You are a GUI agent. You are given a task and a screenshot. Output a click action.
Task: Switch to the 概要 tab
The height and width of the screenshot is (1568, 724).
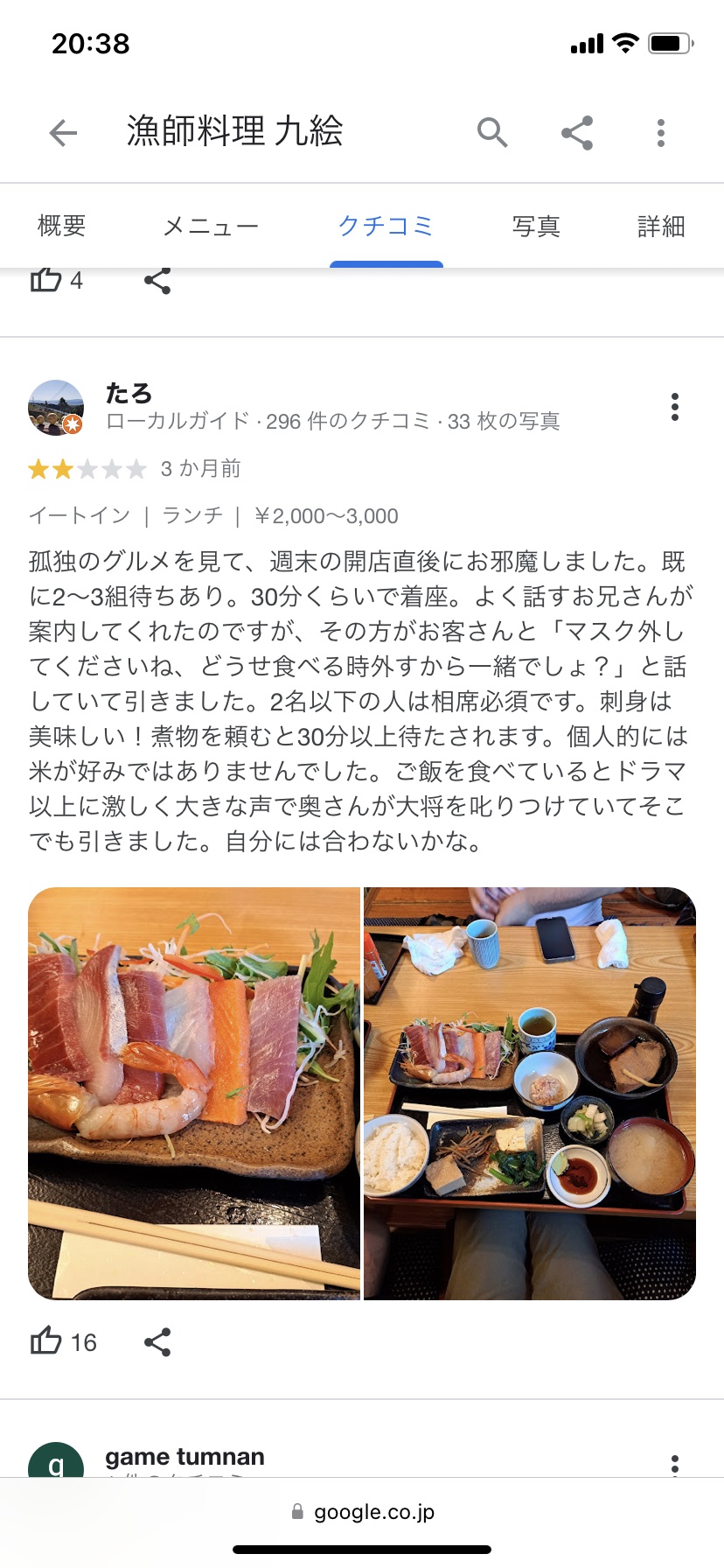tap(62, 227)
